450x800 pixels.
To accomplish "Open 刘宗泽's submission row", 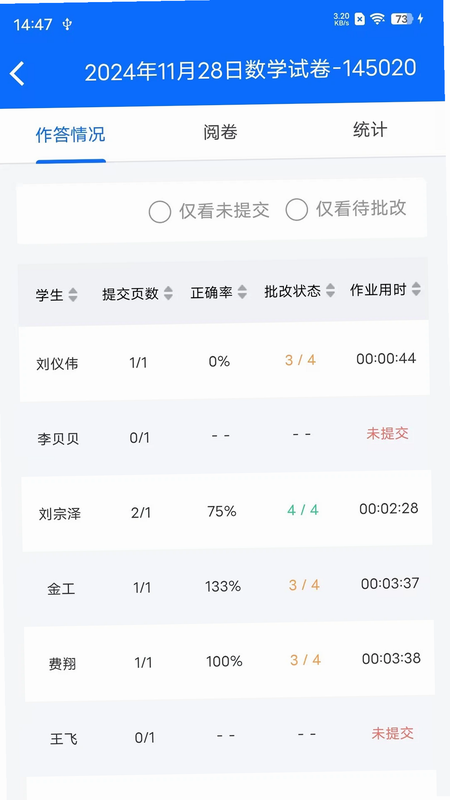I will pos(227,510).
